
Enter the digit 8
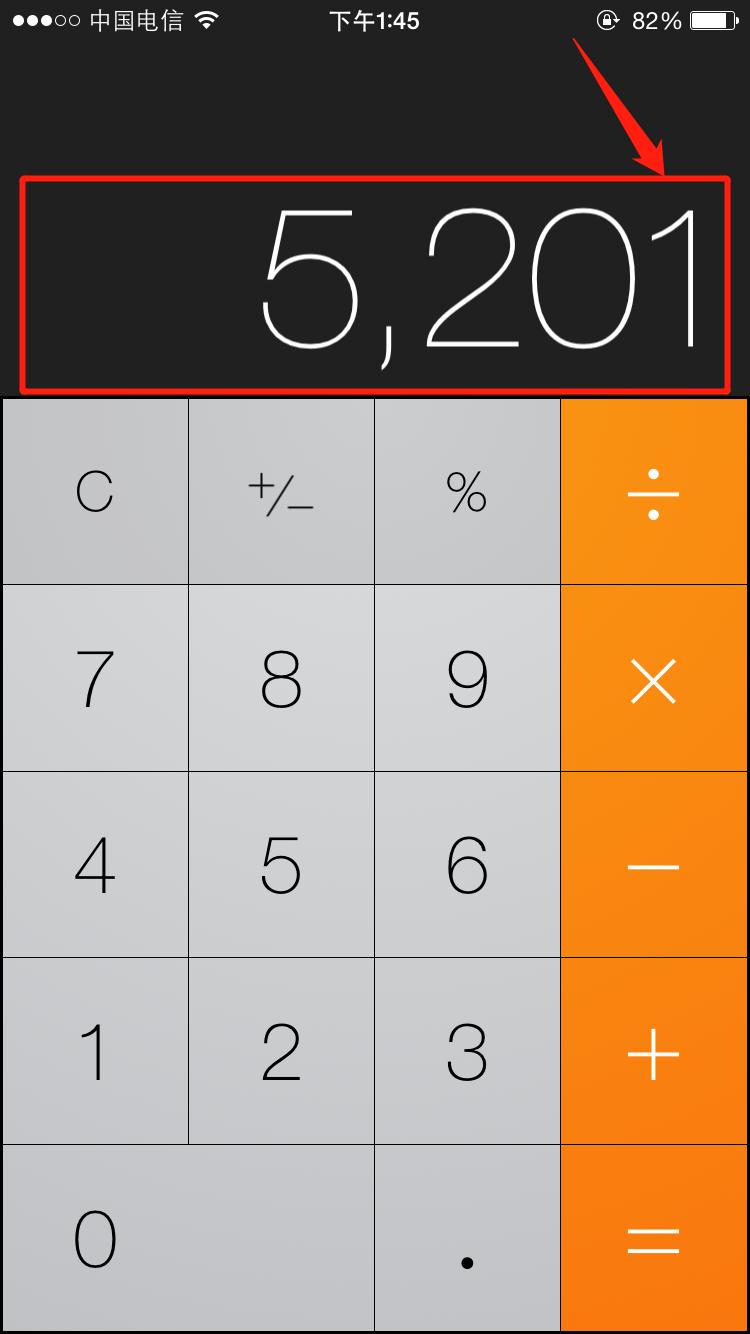coord(281,678)
